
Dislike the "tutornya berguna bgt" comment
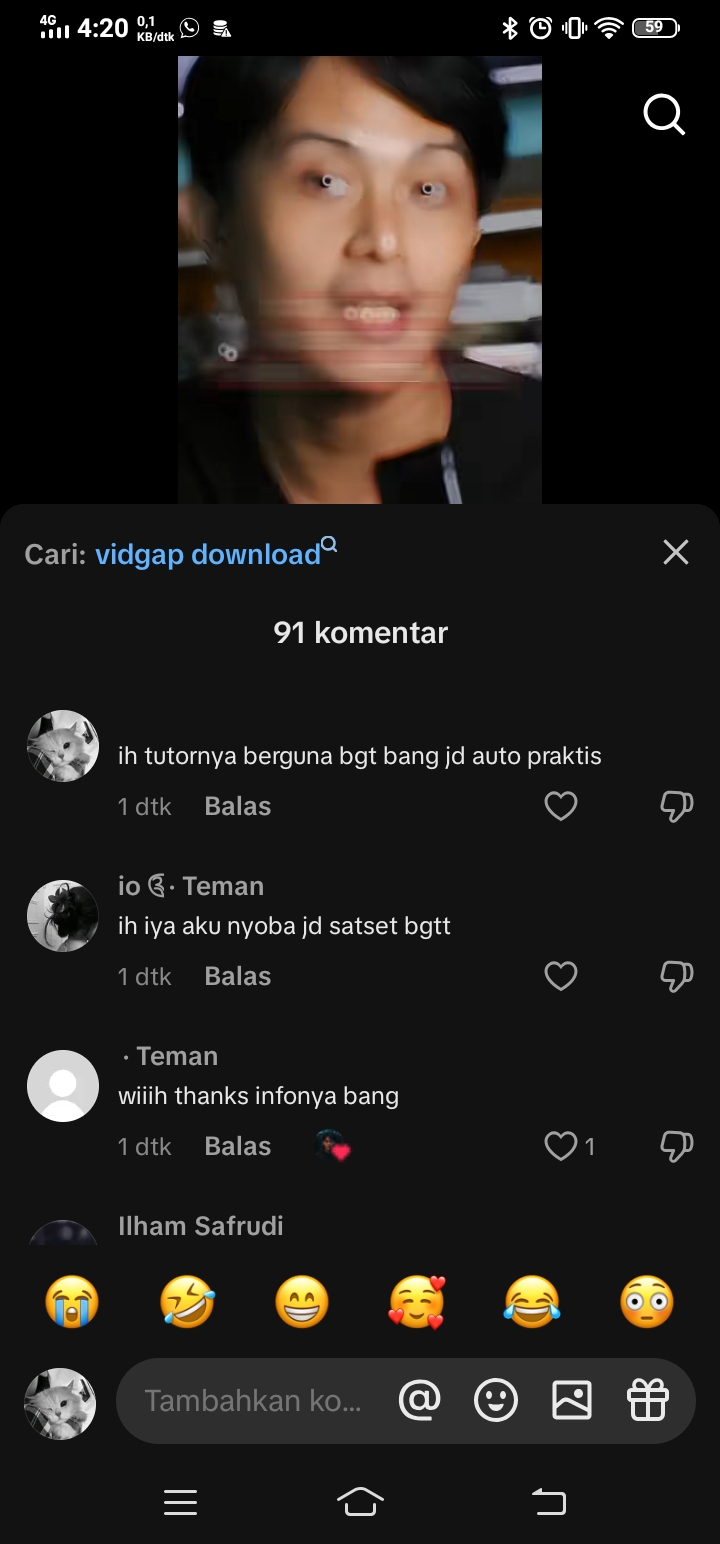tap(677, 806)
